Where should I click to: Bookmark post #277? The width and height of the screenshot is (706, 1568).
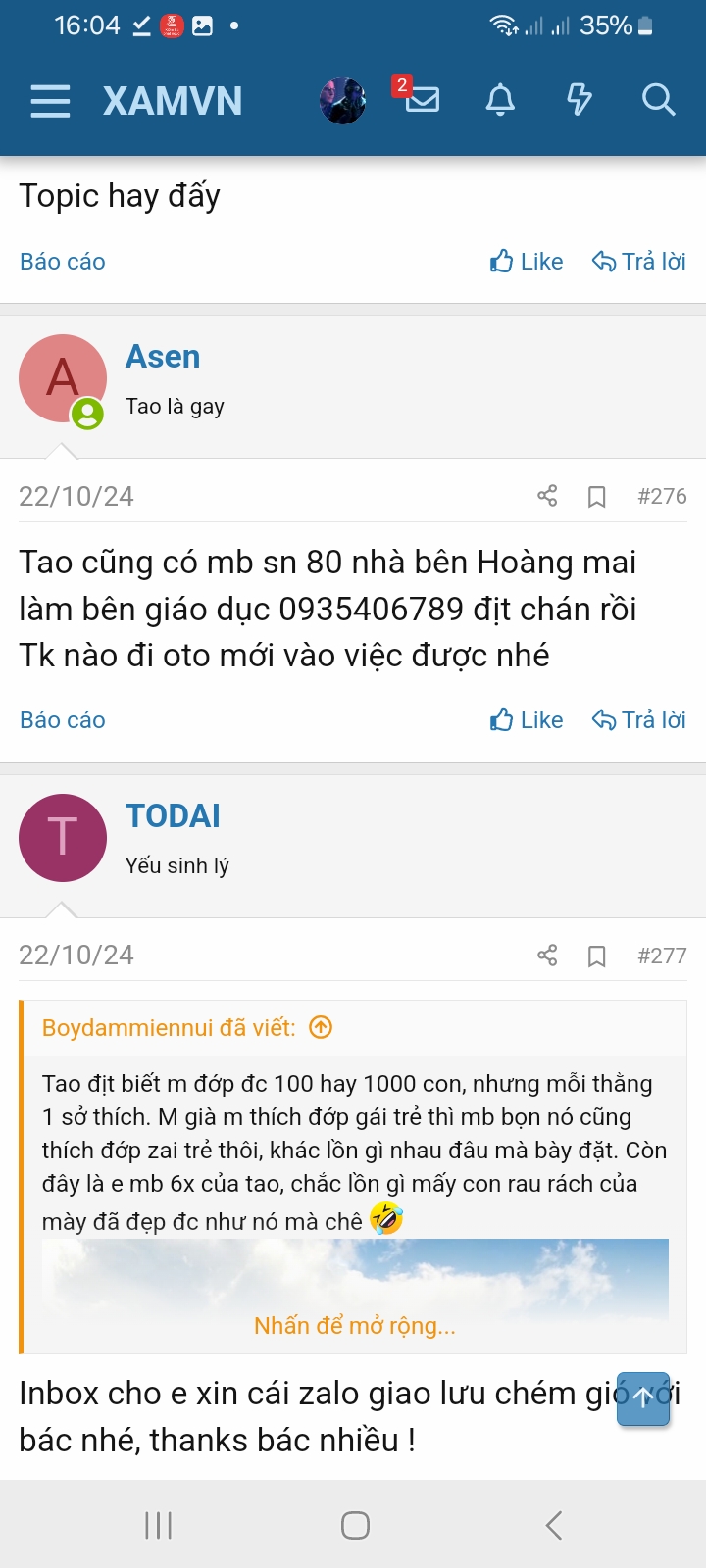click(x=596, y=956)
